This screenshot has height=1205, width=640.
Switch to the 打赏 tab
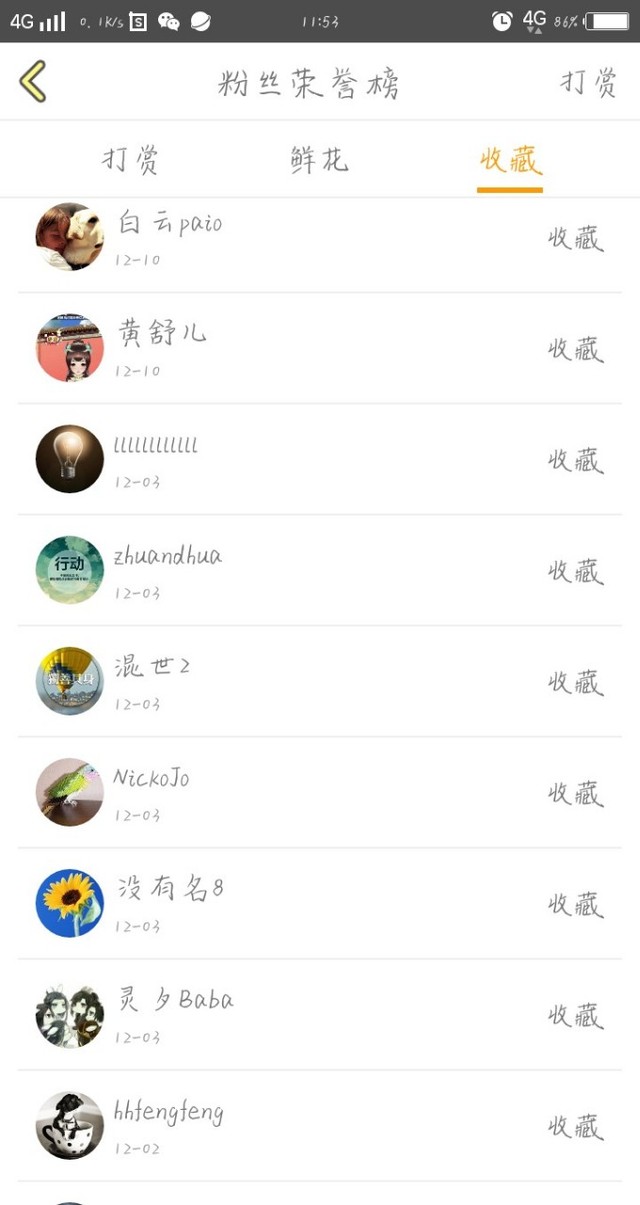(x=130, y=160)
